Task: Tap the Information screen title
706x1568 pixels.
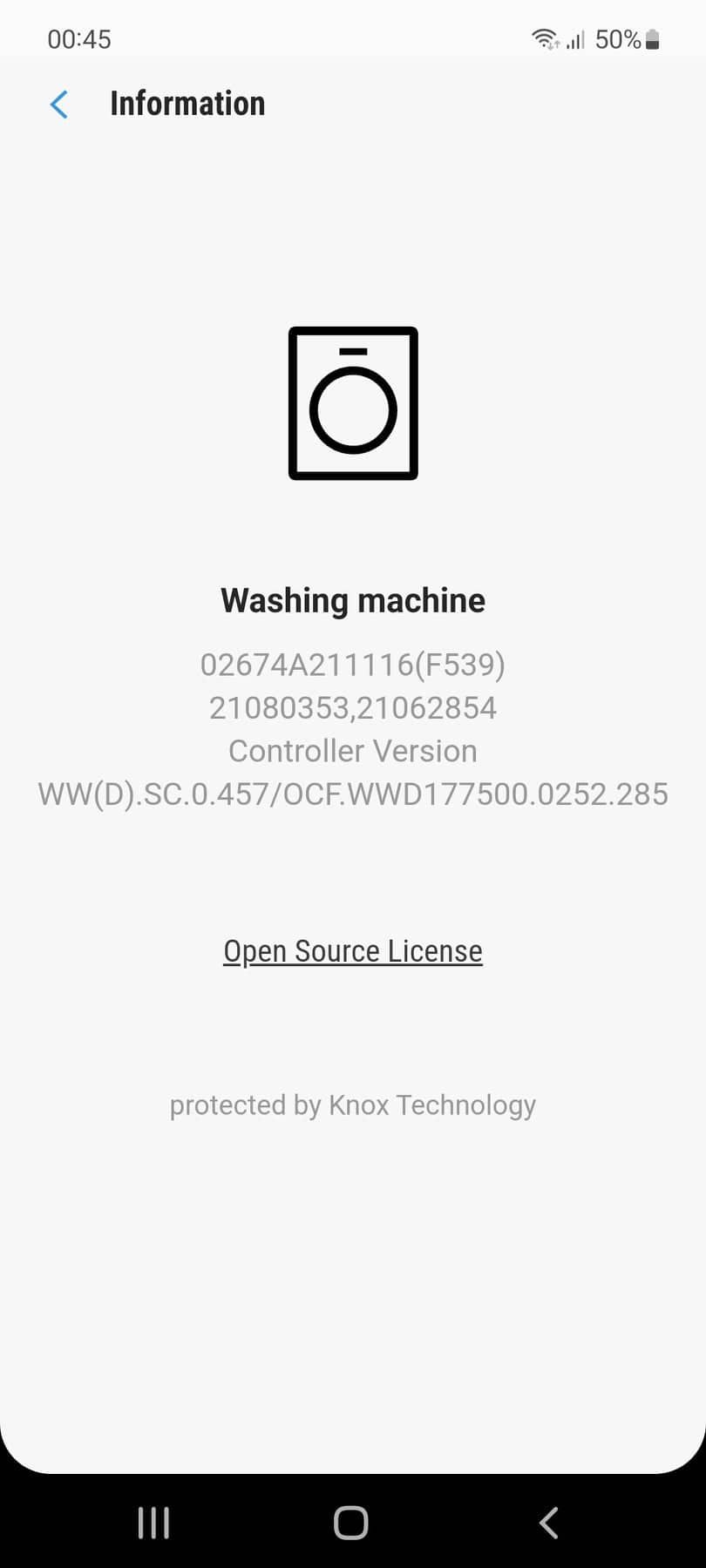Action: (x=187, y=104)
